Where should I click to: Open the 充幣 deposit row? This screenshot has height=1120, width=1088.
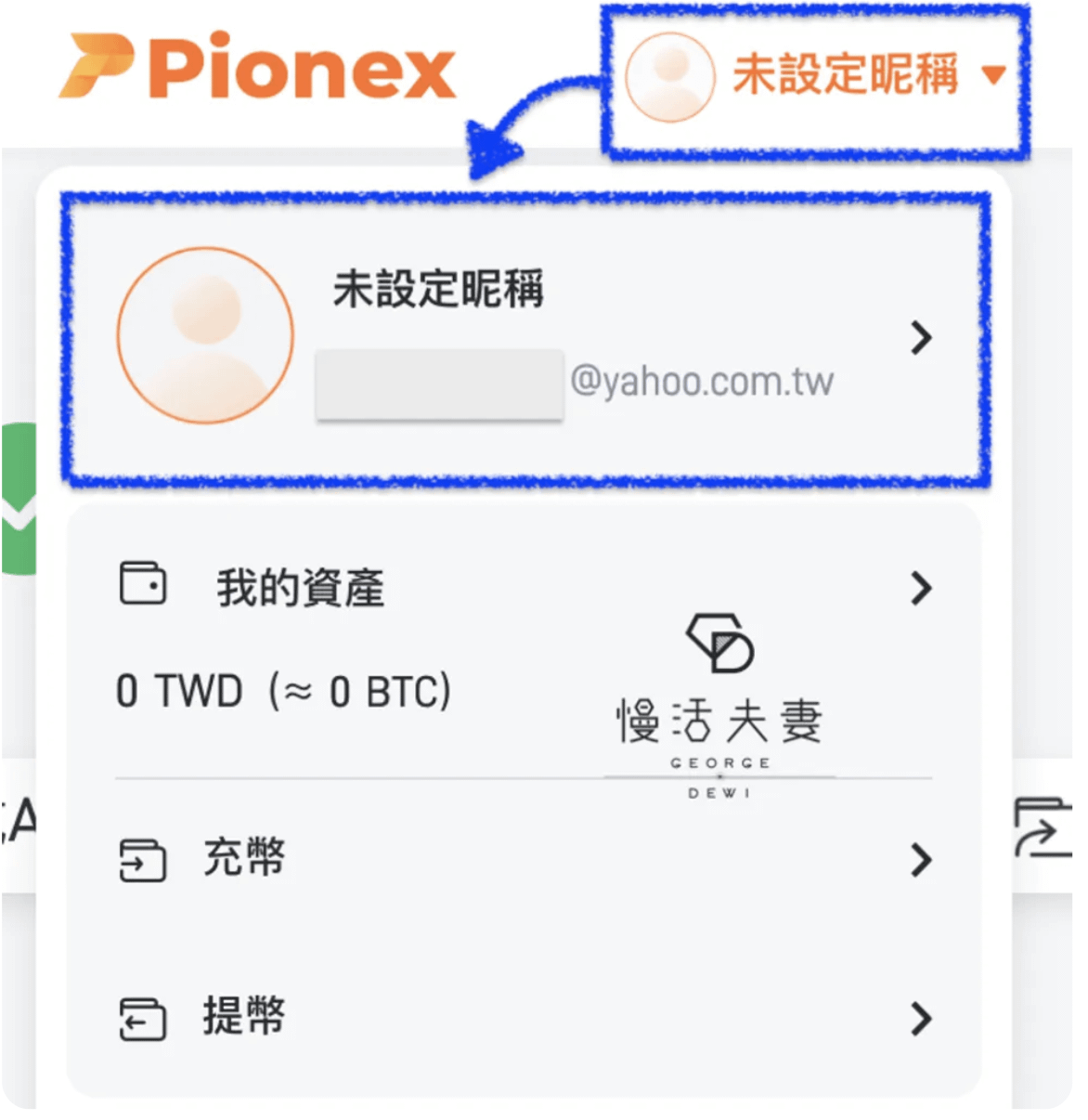coord(525,859)
